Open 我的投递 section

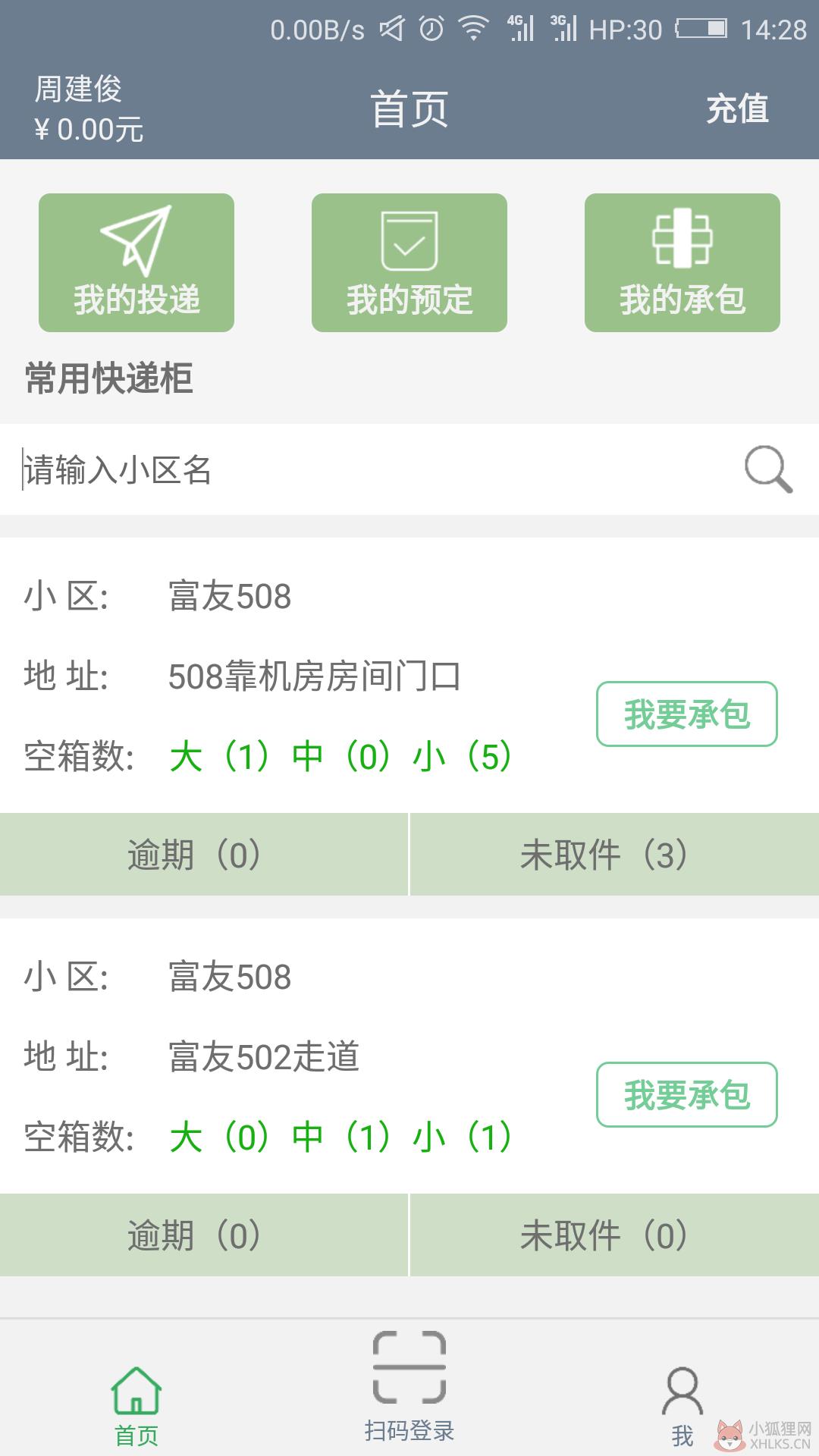(x=136, y=262)
